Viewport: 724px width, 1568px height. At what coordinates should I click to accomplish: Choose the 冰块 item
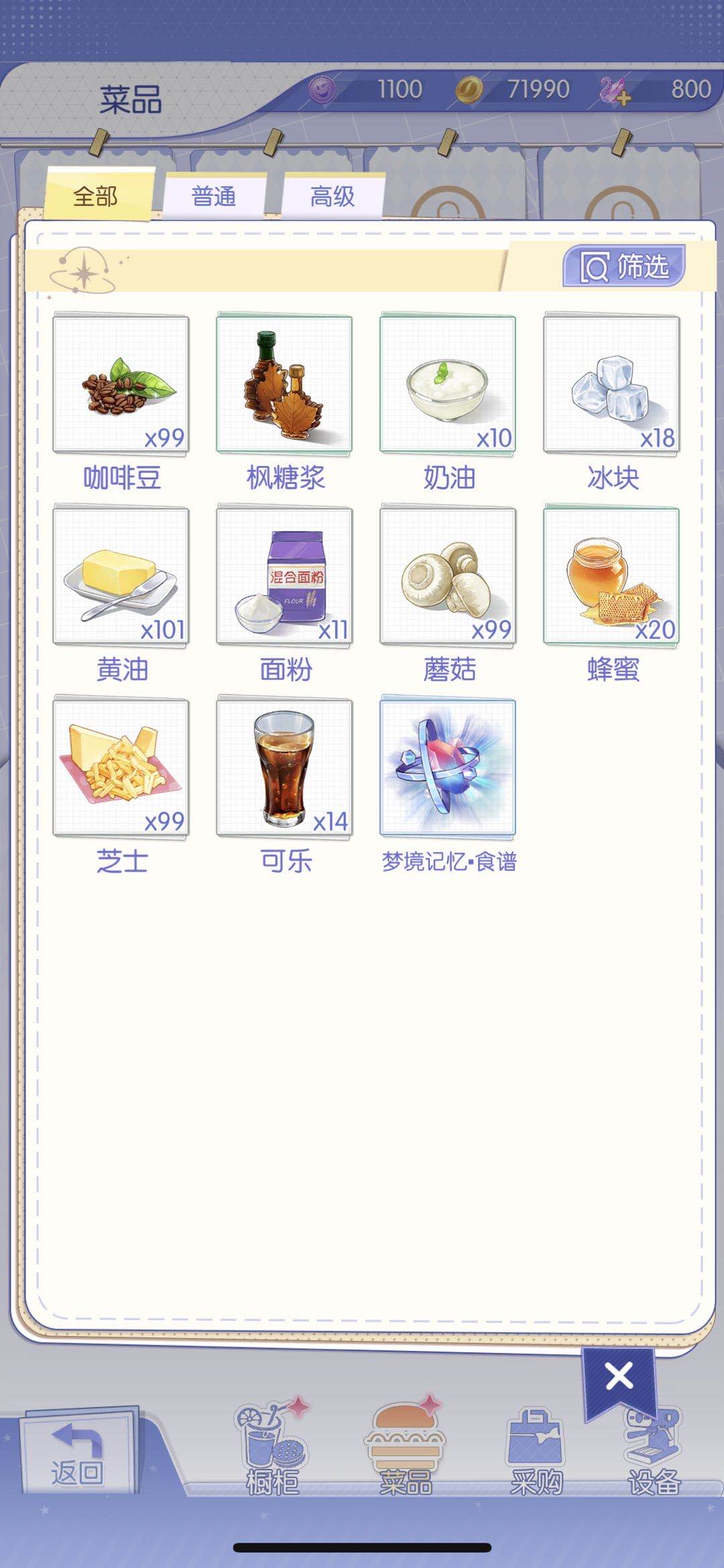[612, 384]
